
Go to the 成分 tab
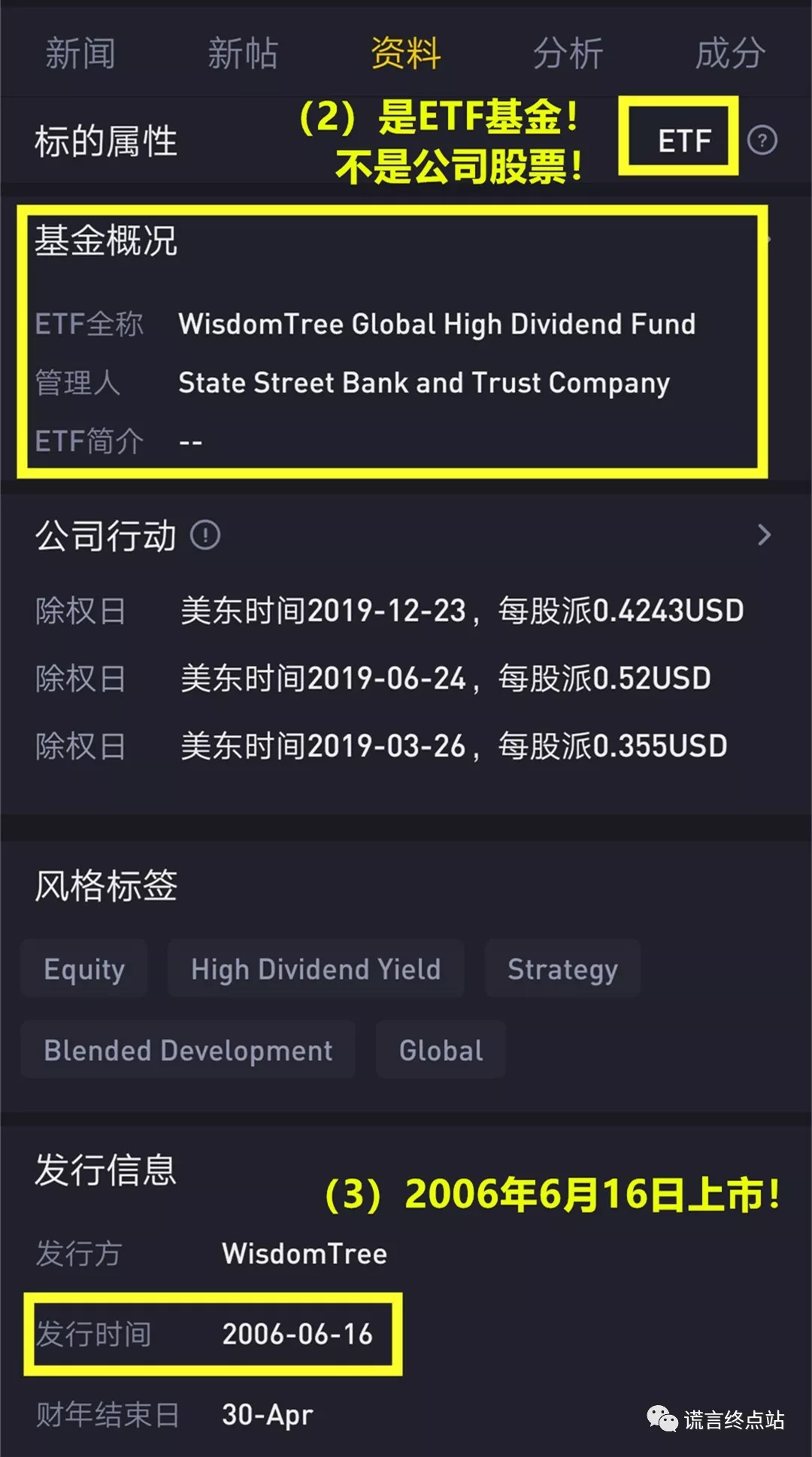(x=731, y=54)
